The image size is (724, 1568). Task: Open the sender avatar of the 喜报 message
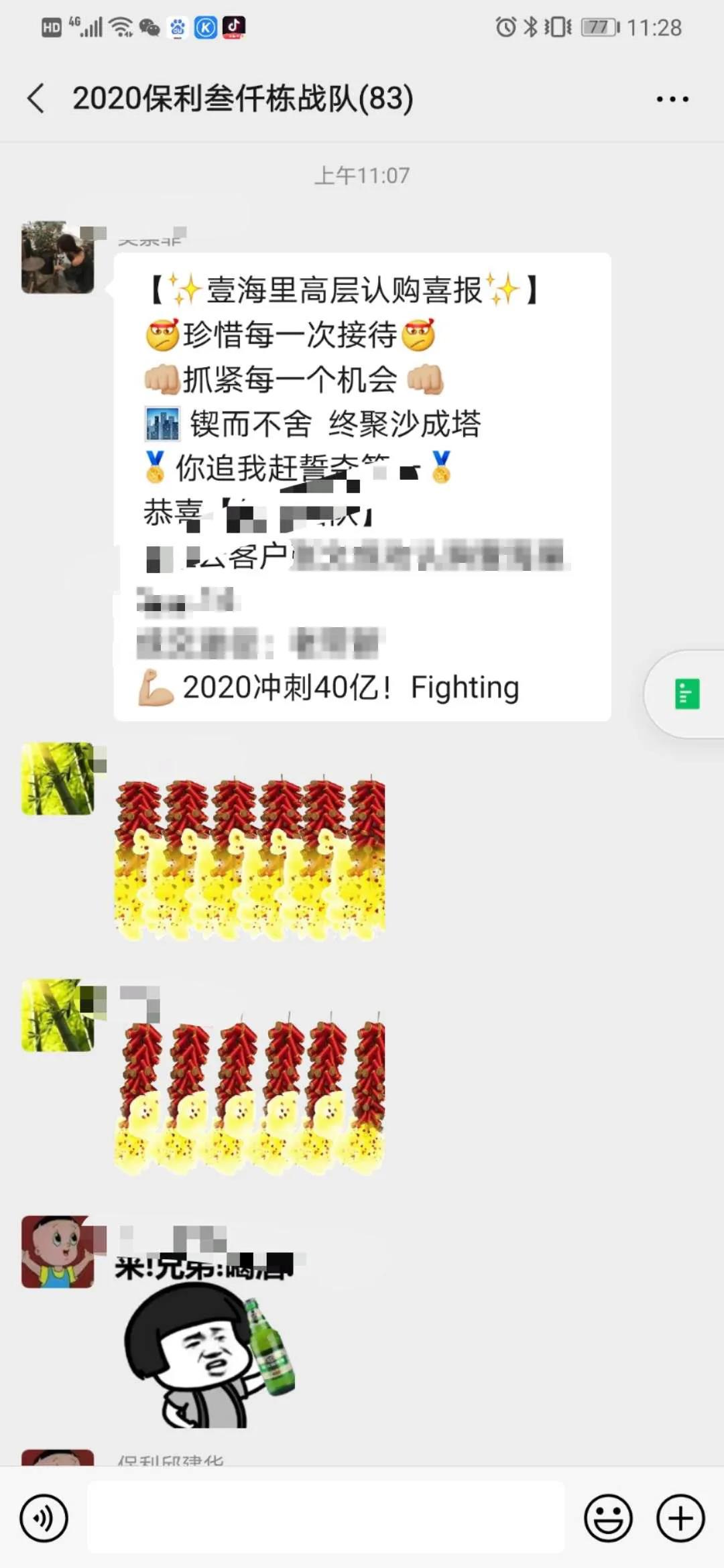(58, 257)
